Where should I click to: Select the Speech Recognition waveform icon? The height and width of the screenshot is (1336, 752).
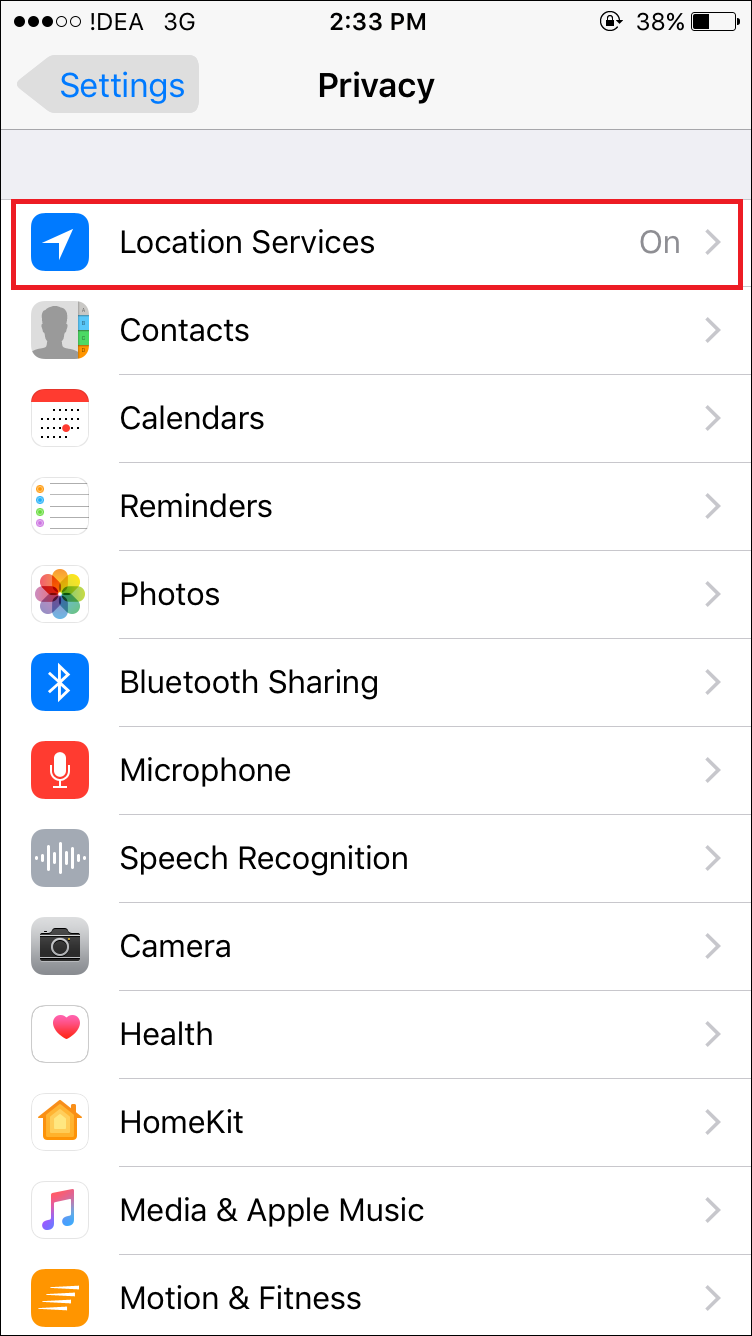(x=59, y=858)
